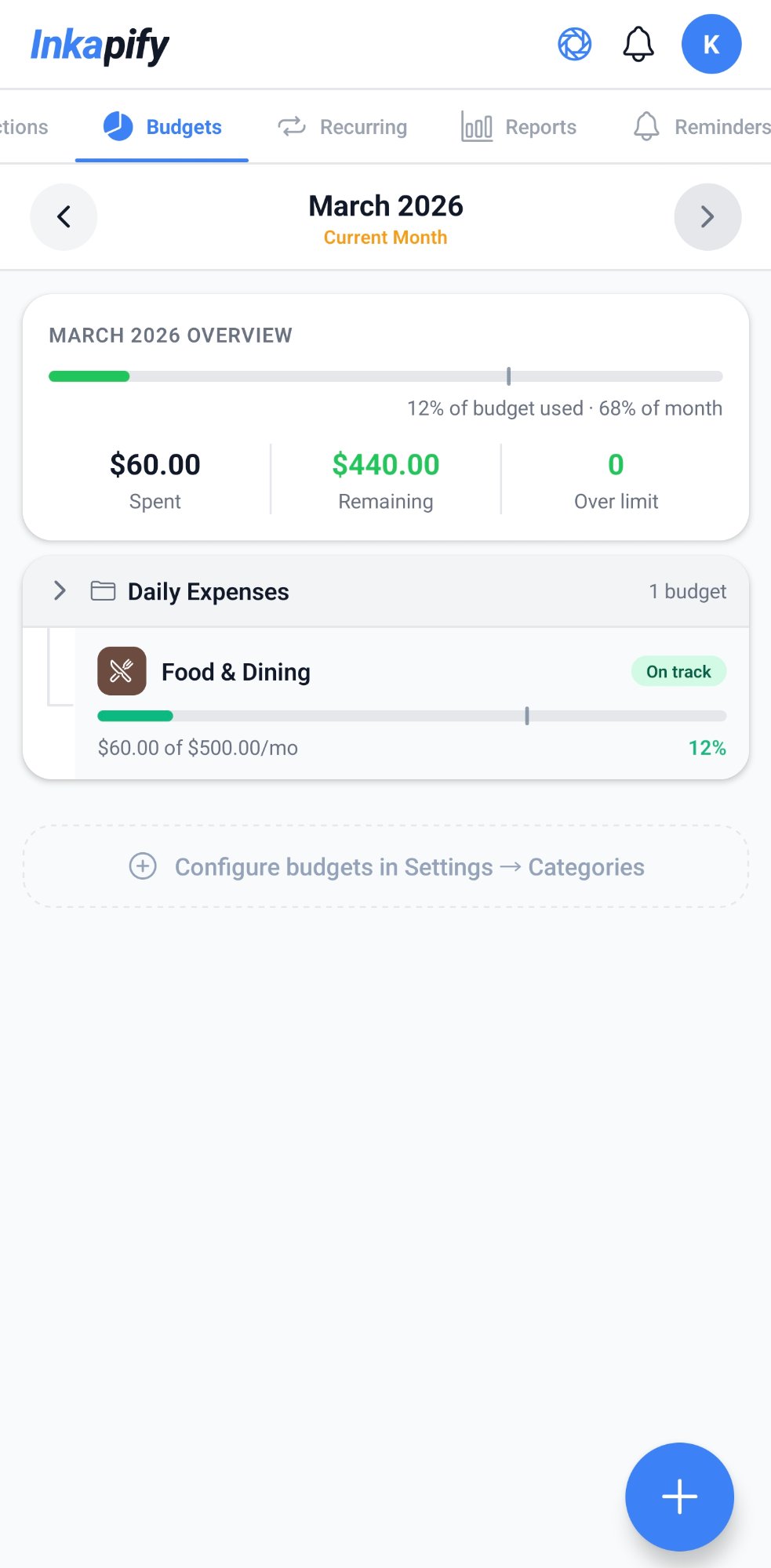Open the Inkapify logo home link

tap(99, 44)
